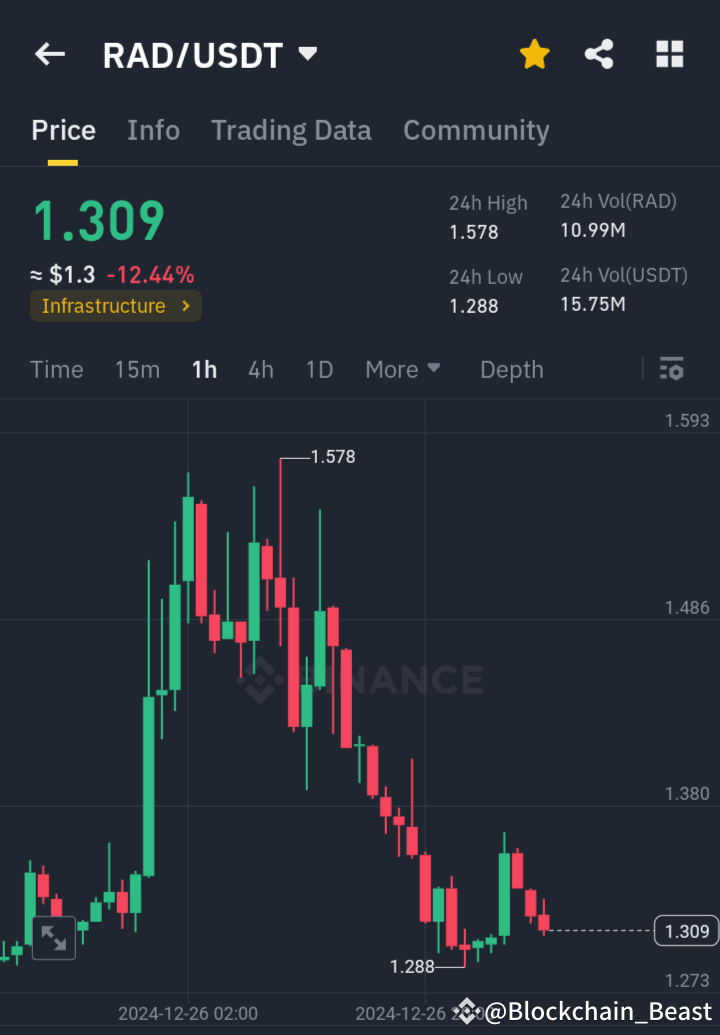
Task: Switch to the Info tab
Action: point(153,130)
